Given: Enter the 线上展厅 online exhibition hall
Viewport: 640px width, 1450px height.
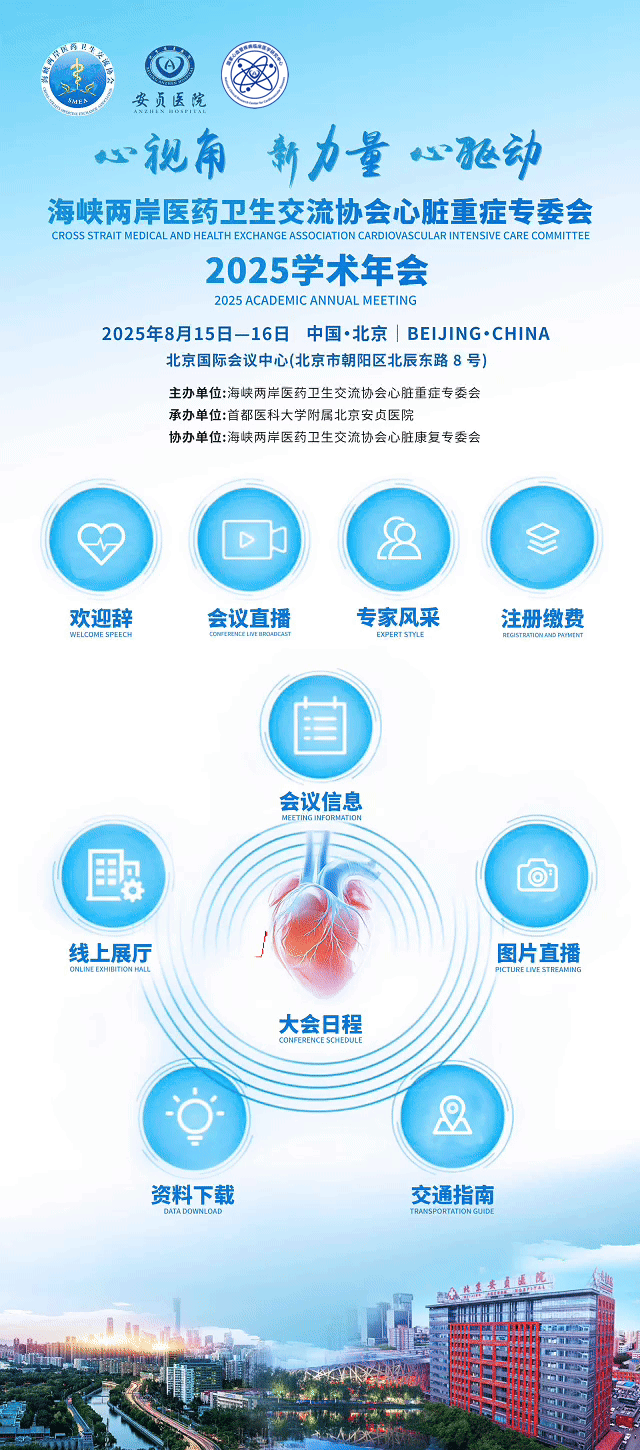Looking at the screenshot, I should (x=110, y=878).
